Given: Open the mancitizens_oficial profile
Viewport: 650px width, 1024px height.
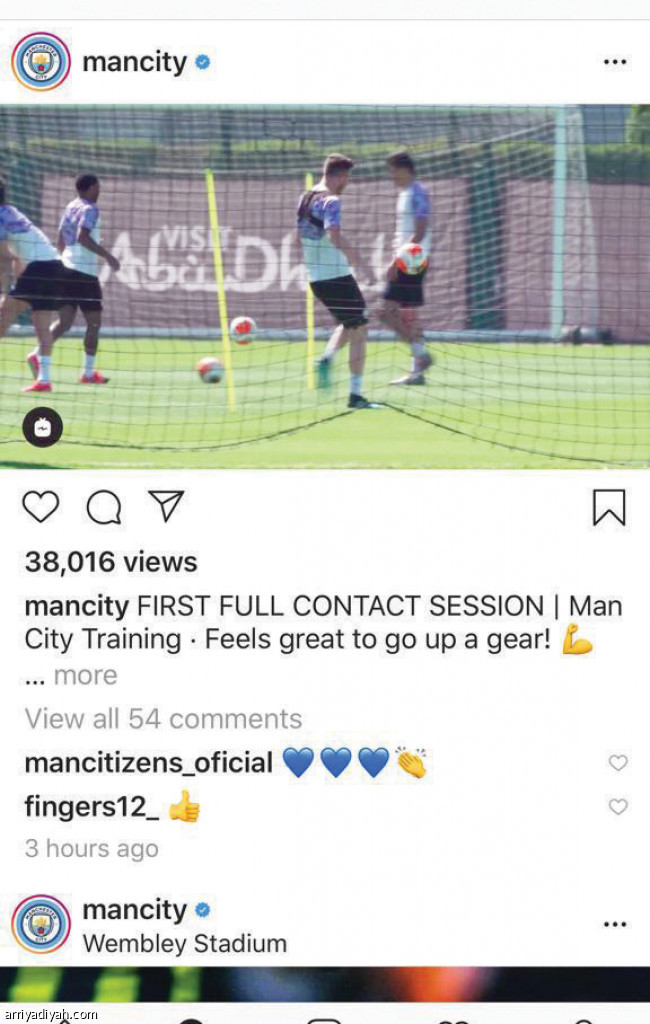Looking at the screenshot, I should pos(148,763).
